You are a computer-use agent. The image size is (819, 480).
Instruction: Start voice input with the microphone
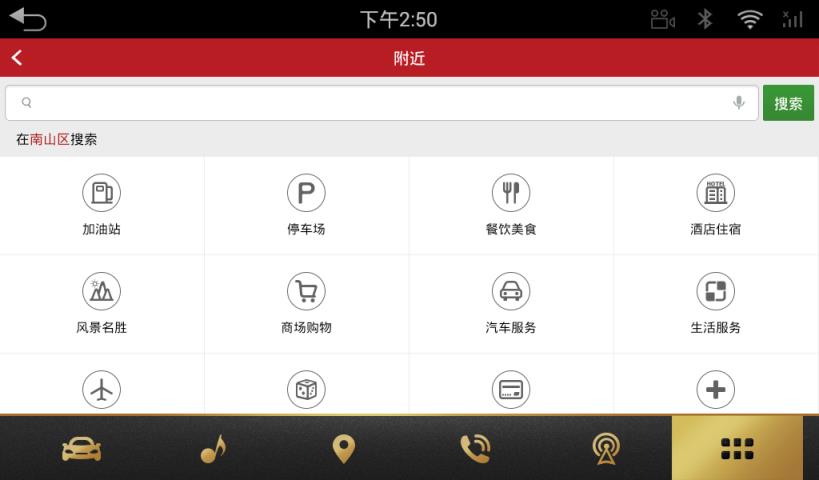point(739,103)
